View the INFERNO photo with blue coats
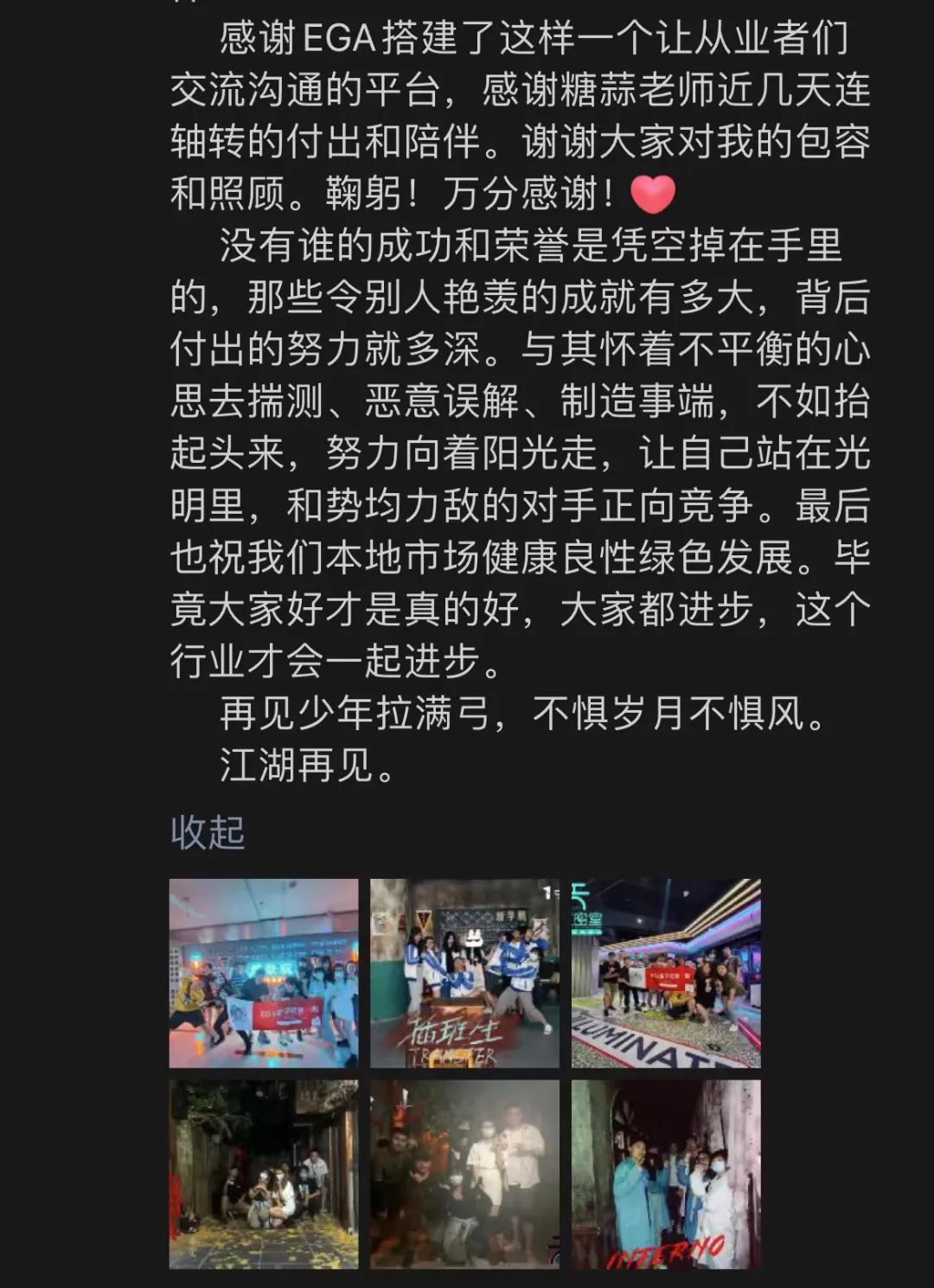Screen dimensions: 934x1288 pos(666,1174)
